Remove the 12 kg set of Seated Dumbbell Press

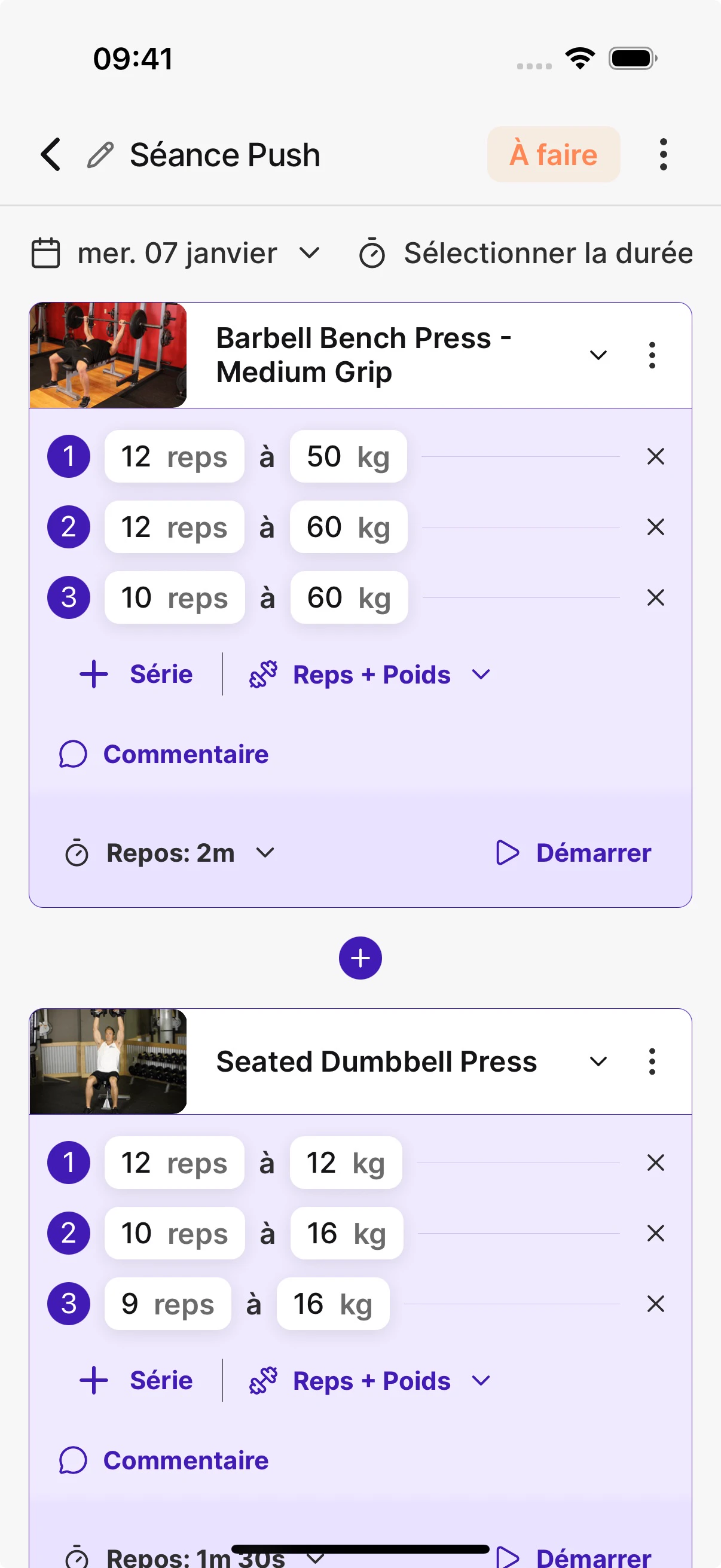pos(655,1163)
